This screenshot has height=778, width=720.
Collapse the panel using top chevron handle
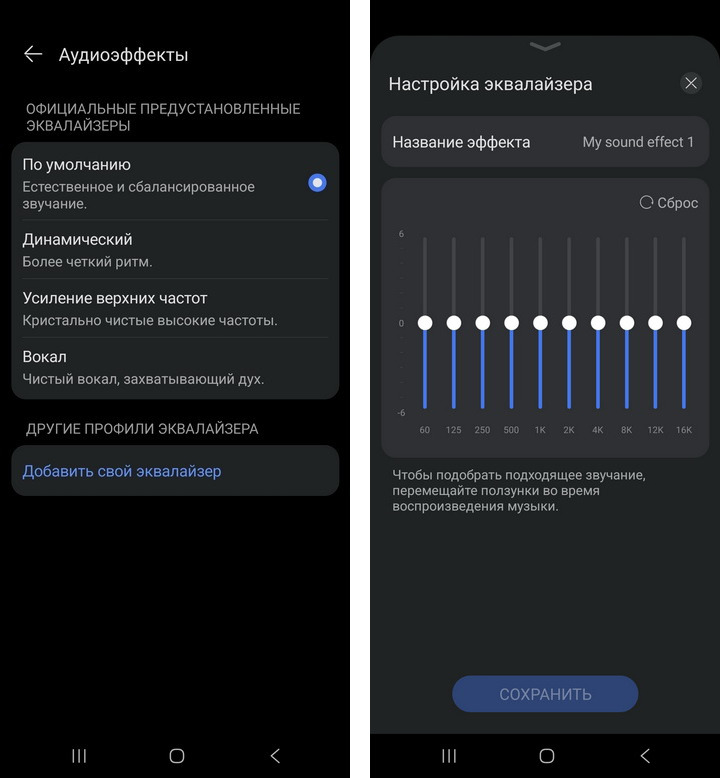click(545, 47)
